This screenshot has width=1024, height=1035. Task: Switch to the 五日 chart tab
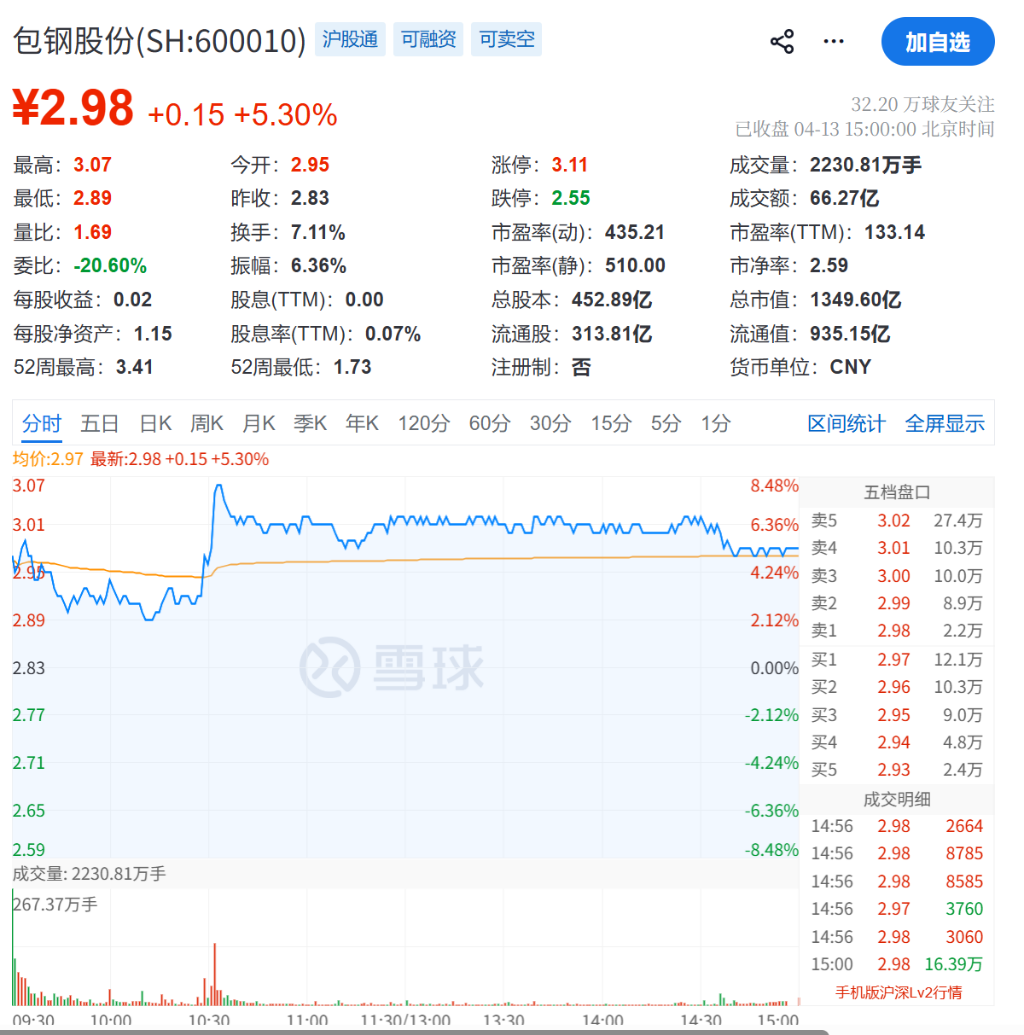[x=100, y=423]
